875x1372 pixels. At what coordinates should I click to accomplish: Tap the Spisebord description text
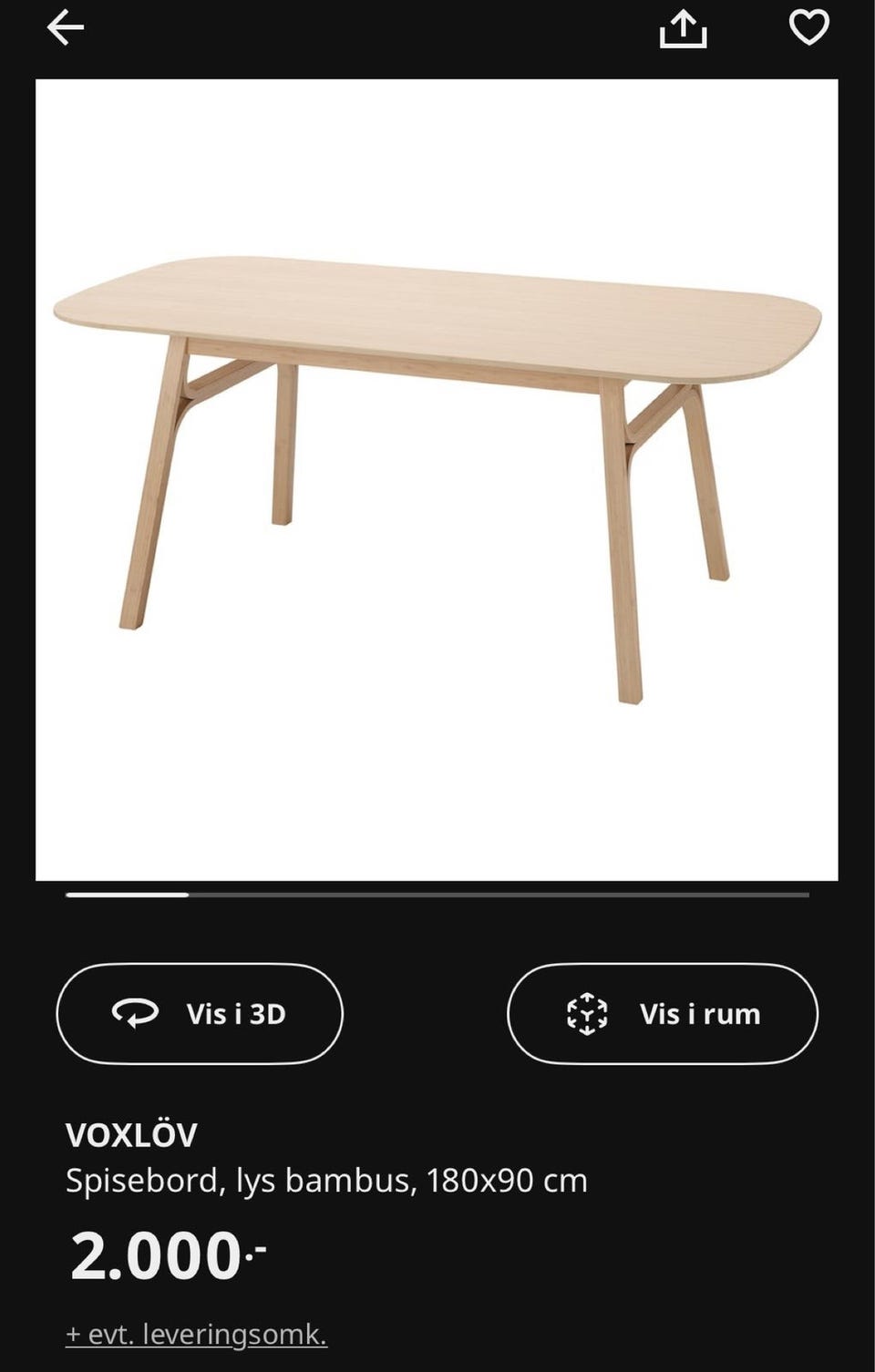[328, 1182]
